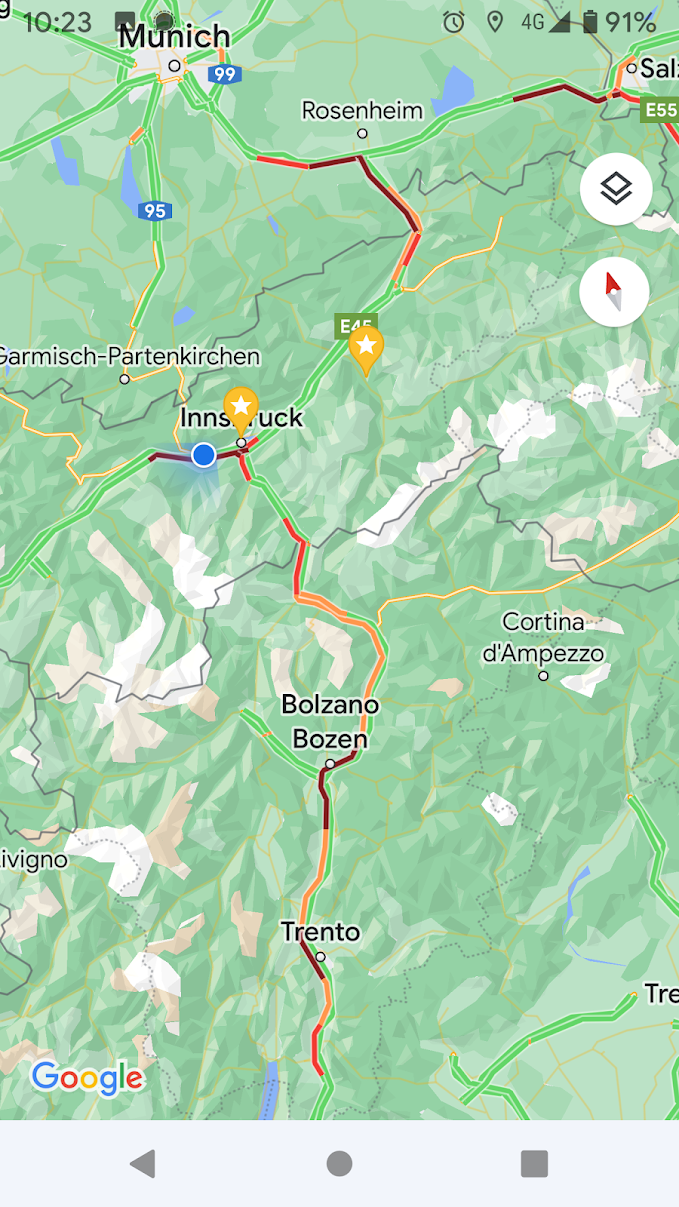Select the Munich city label

click(x=174, y=37)
